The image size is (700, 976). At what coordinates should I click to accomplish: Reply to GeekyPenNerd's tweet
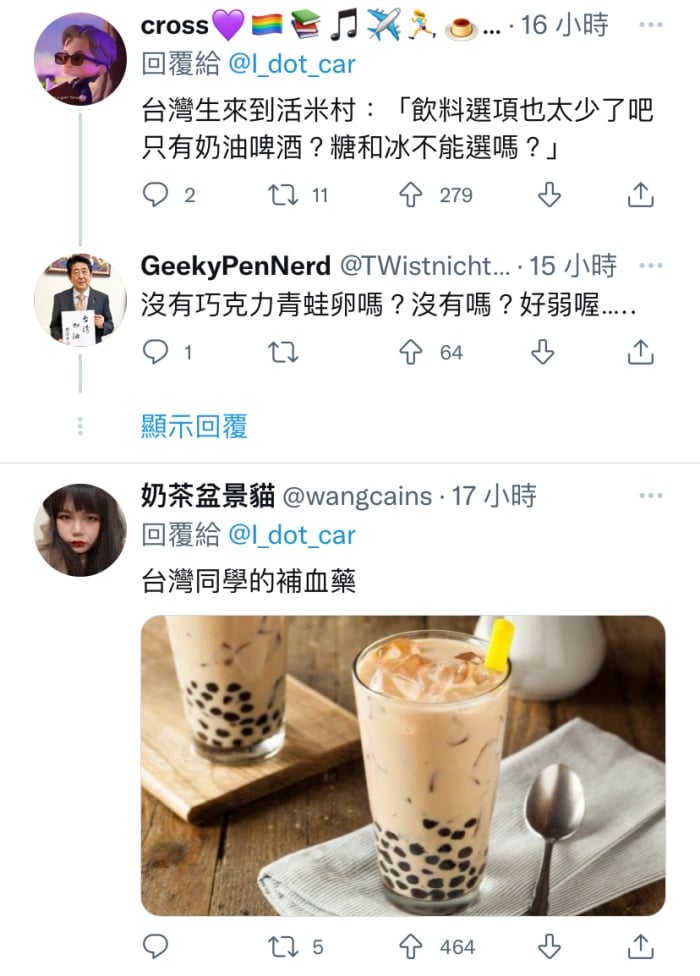point(156,351)
